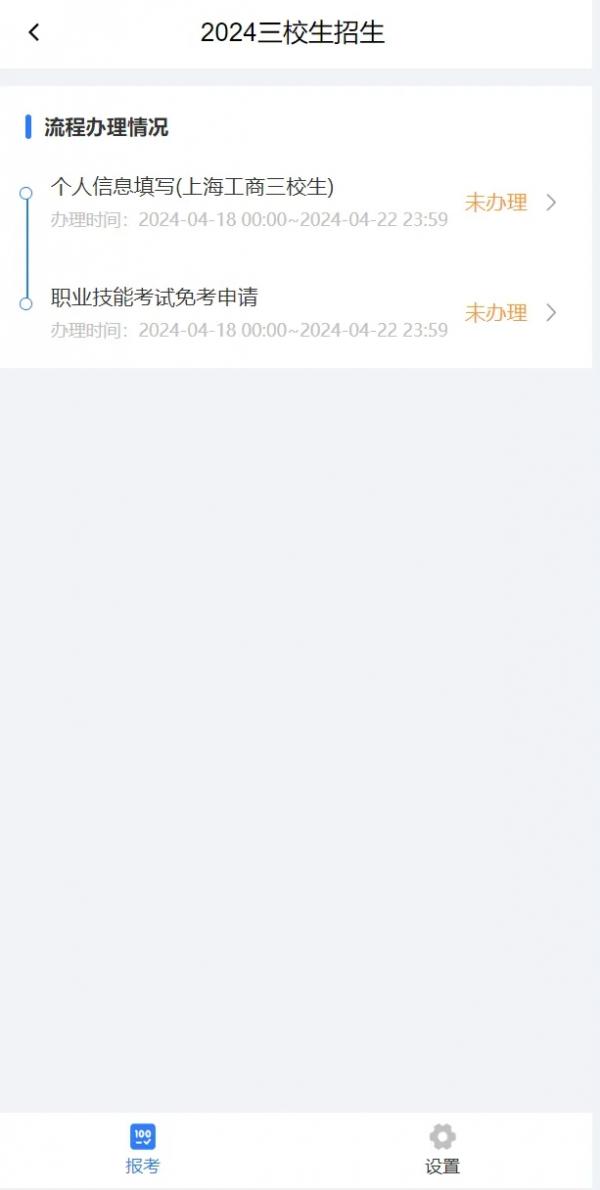Switch to the 设置 tab

(x=442, y=1149)
